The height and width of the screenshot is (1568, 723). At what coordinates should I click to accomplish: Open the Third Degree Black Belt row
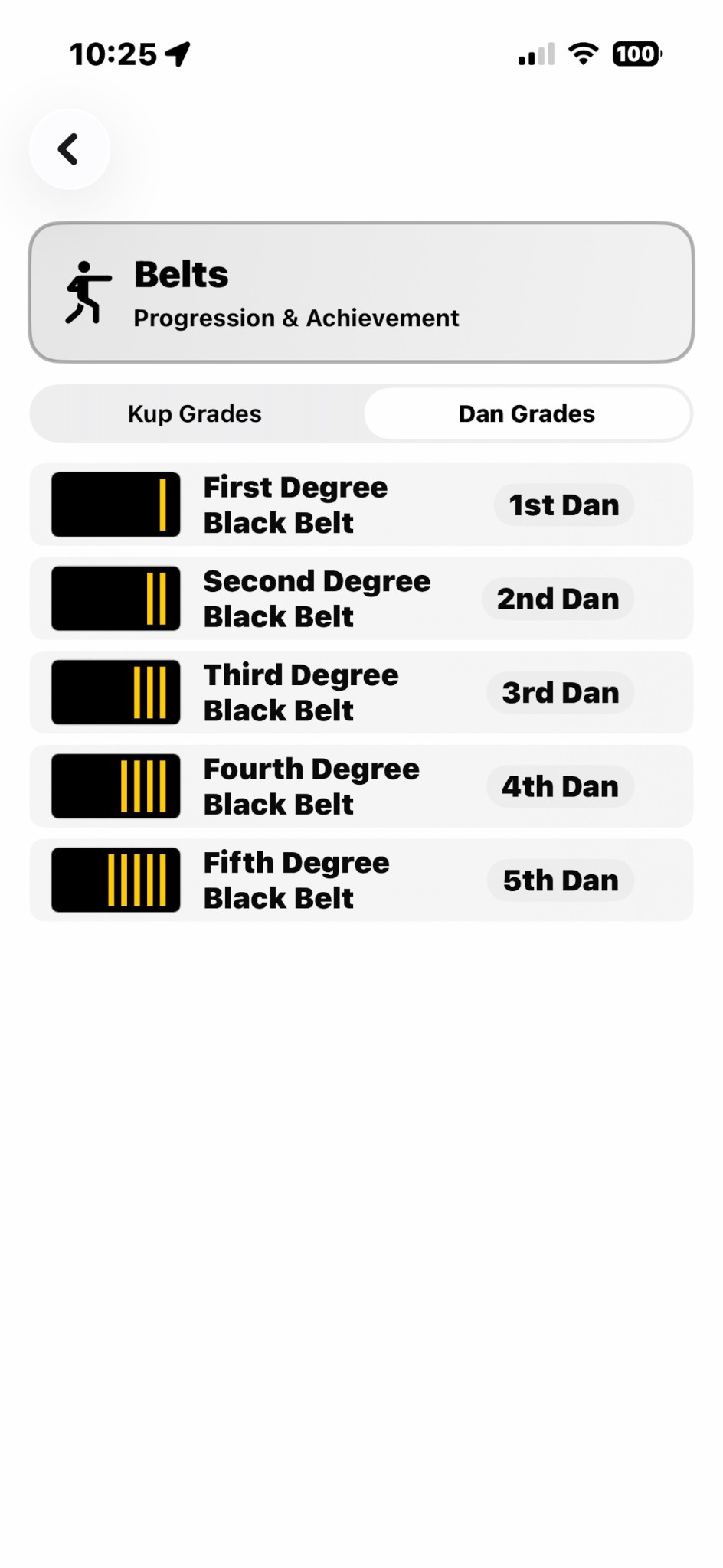coord(361,692)
